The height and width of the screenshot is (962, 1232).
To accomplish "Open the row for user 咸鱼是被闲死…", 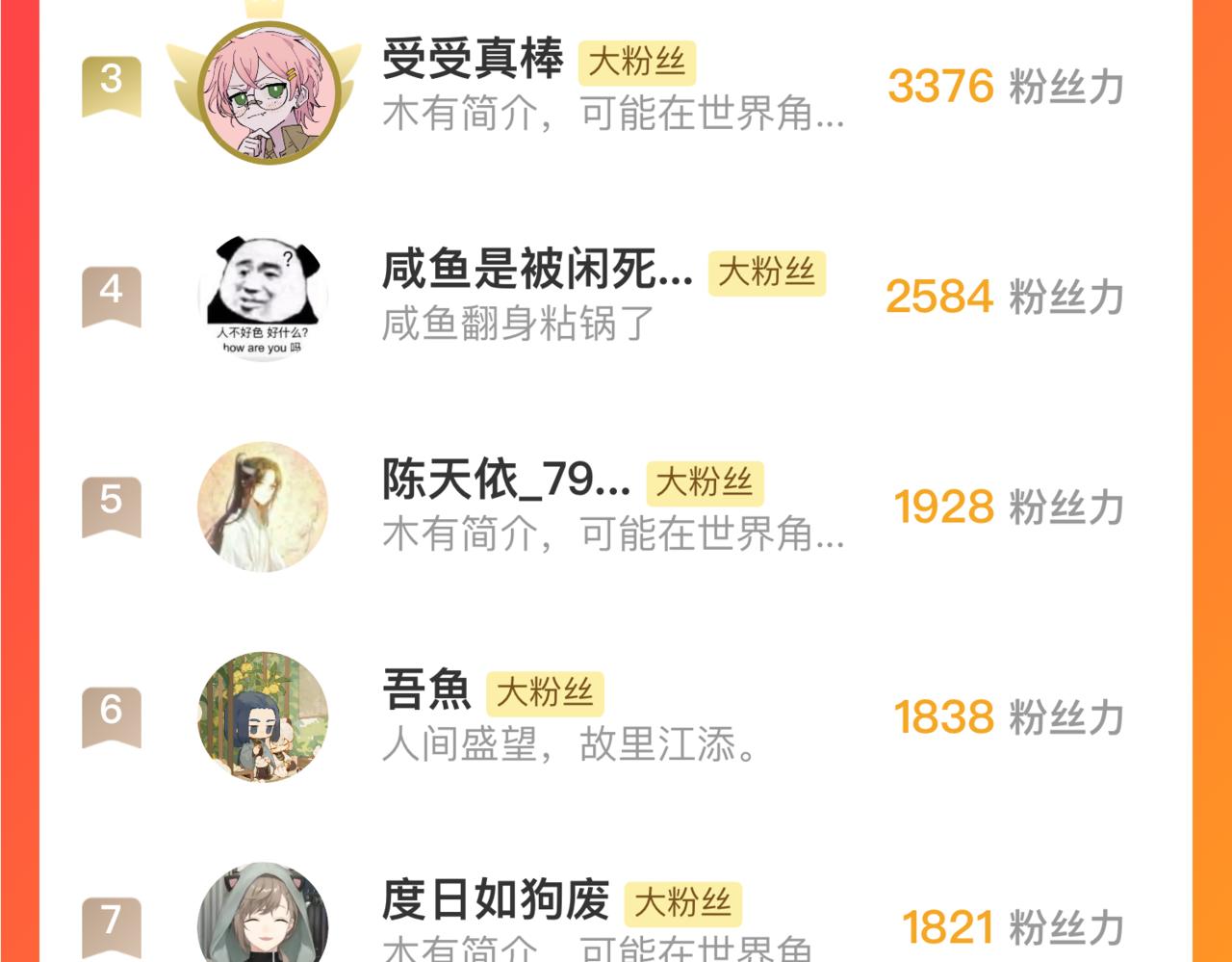I will click(x=537, y=271).
